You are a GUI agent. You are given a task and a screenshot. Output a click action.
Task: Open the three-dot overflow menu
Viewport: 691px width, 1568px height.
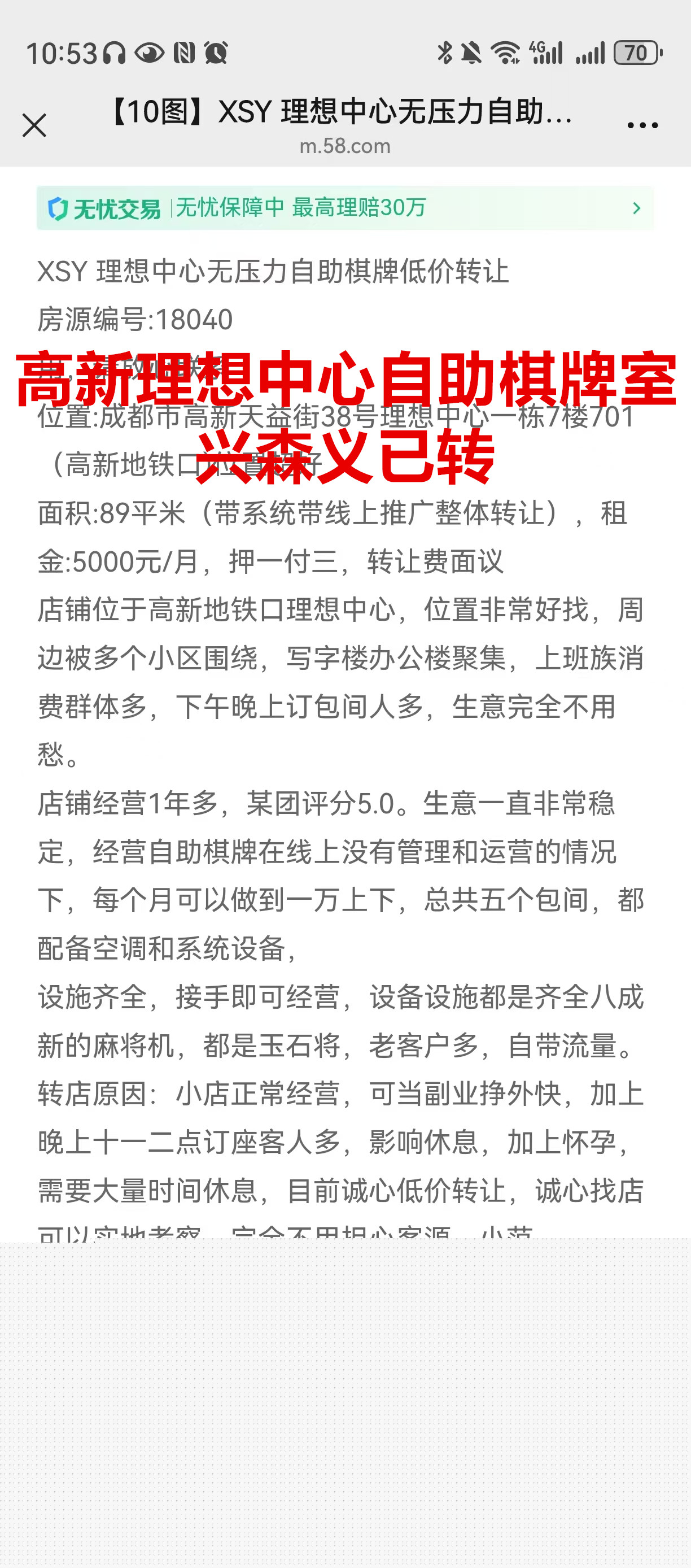(642, 125)
